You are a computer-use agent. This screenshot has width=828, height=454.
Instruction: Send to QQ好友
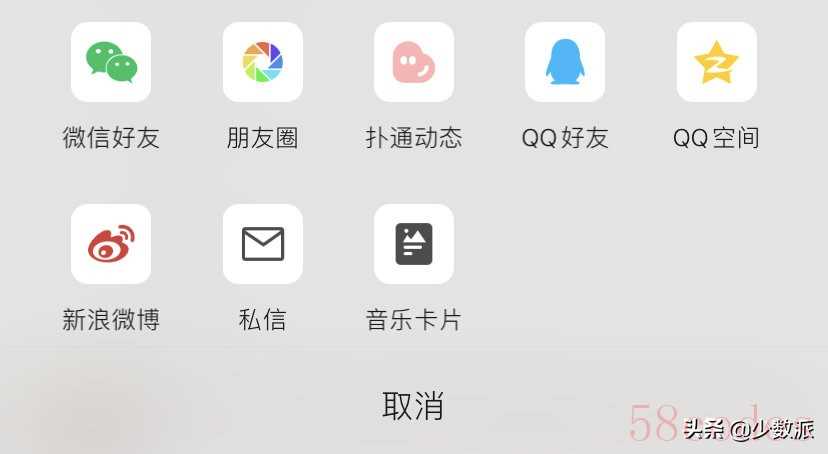click(x=565, y=62)
